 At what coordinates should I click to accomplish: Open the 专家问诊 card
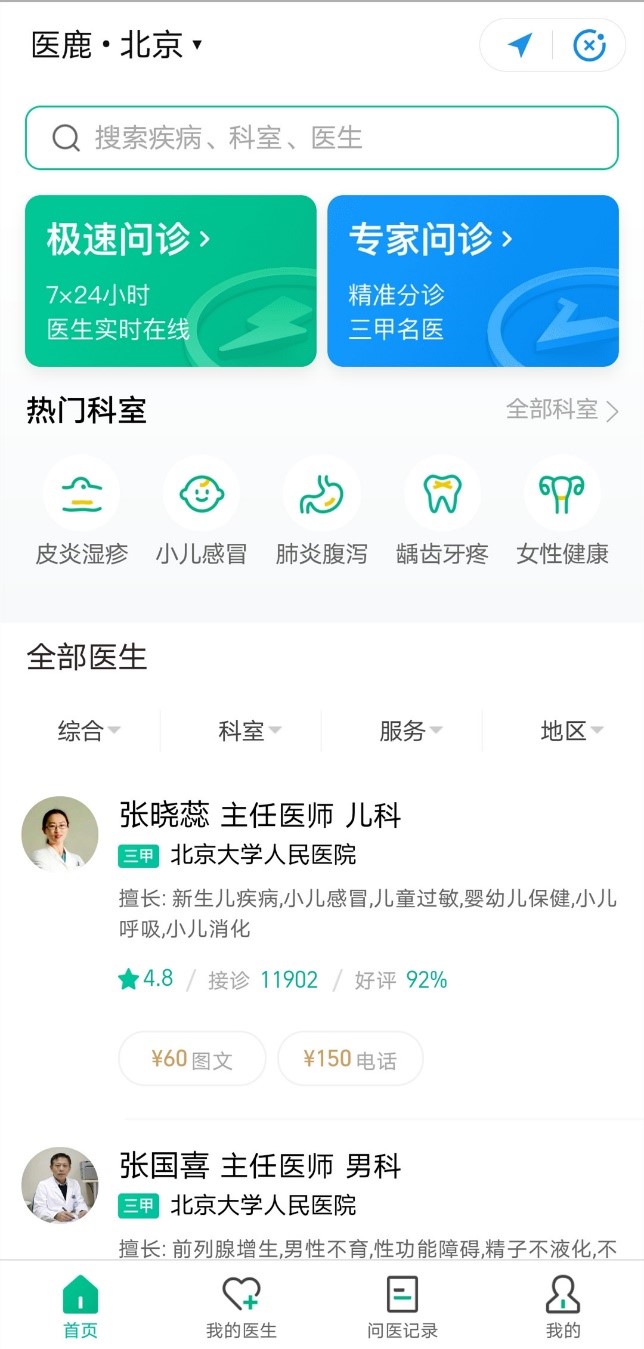point(473,281)
